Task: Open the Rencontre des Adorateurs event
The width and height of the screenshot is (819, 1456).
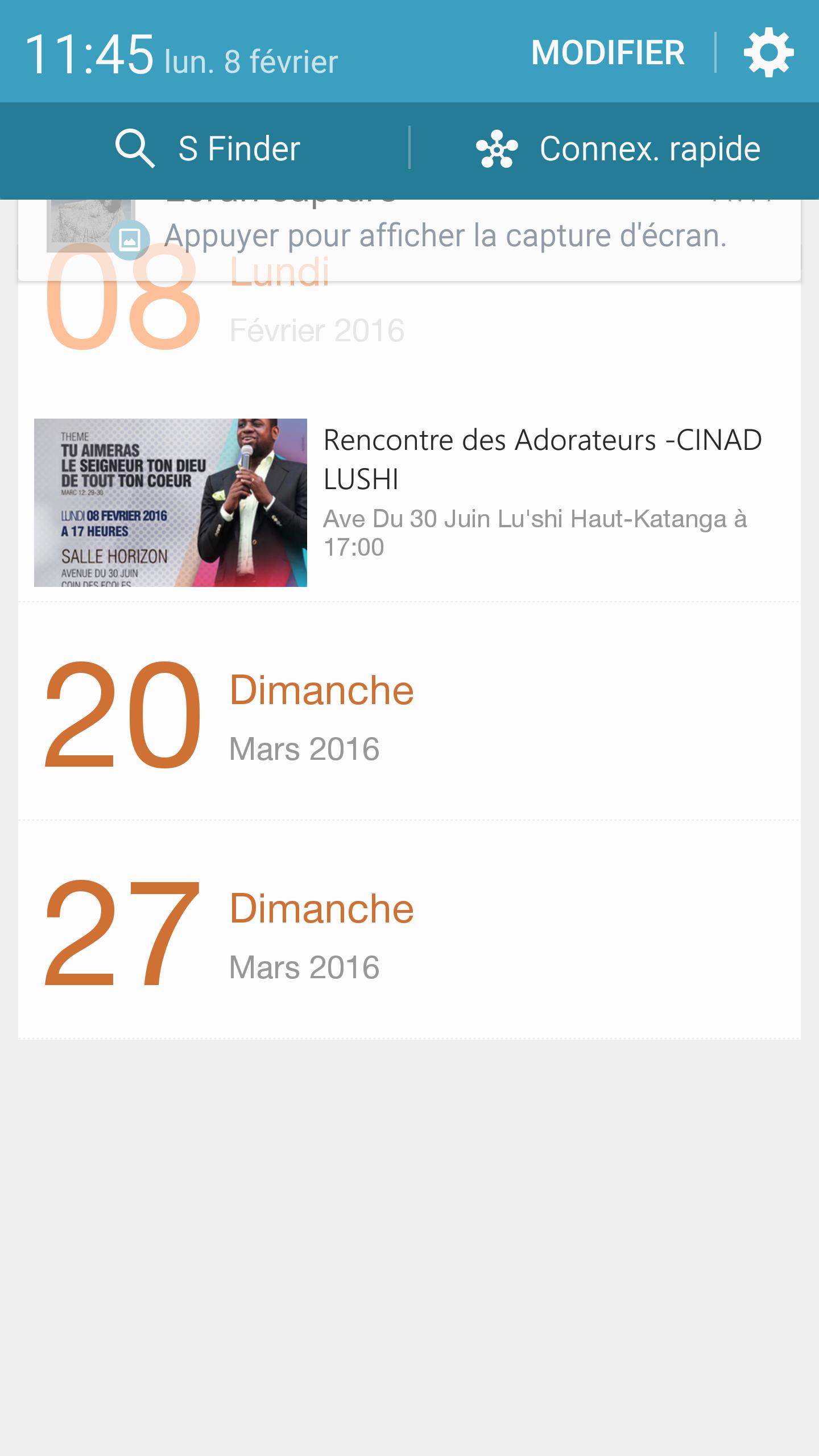Action: pos(409,503)
